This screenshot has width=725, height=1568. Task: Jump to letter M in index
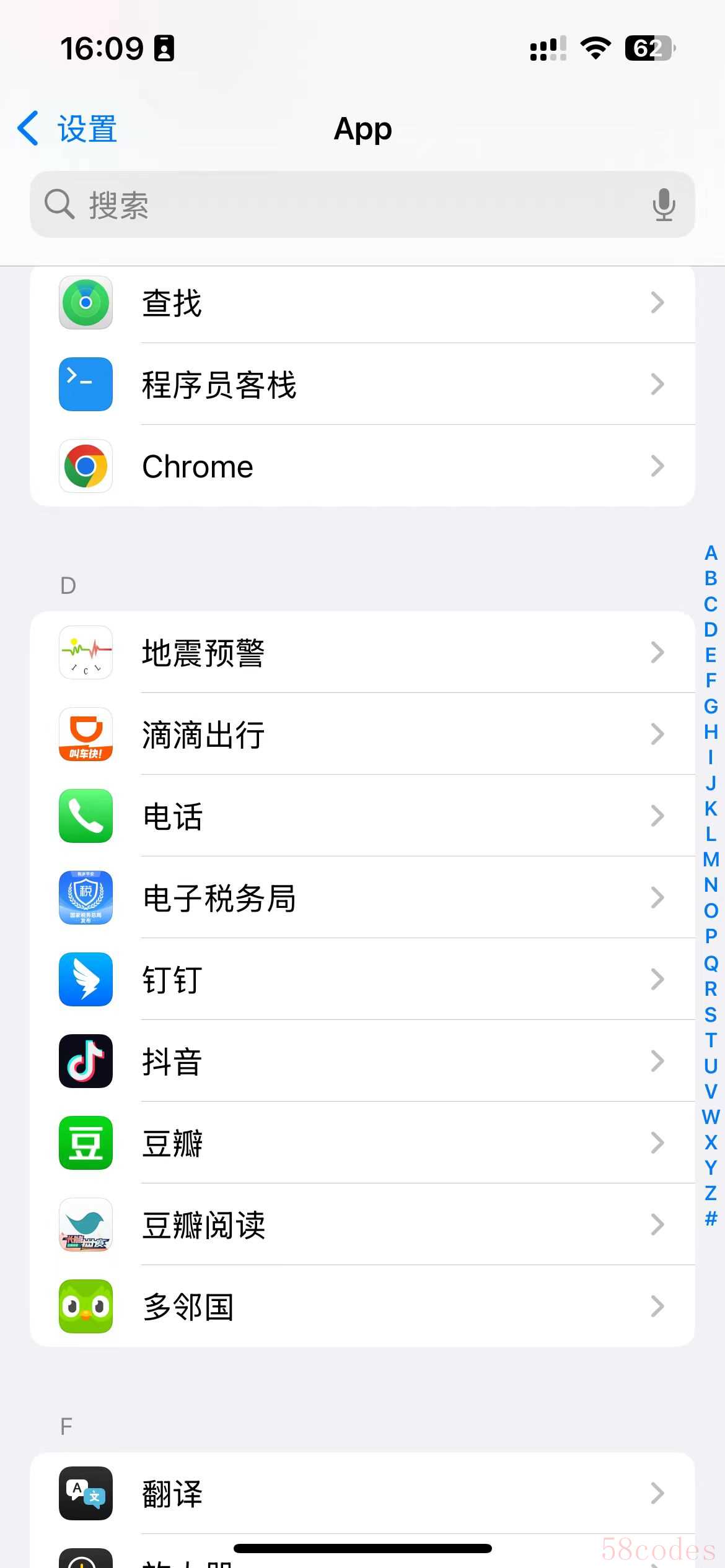pyautogui.click(x=711, y=860)
